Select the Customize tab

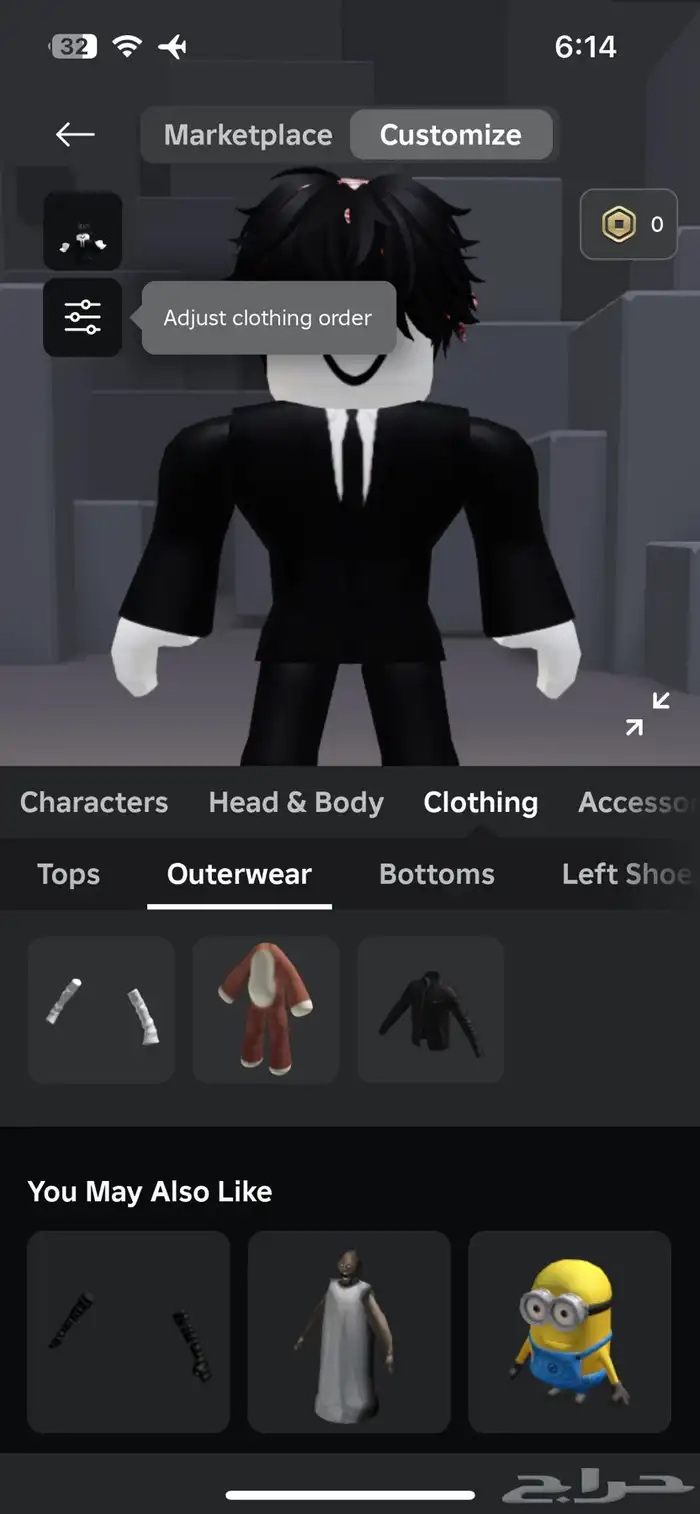tap(450, 135)
